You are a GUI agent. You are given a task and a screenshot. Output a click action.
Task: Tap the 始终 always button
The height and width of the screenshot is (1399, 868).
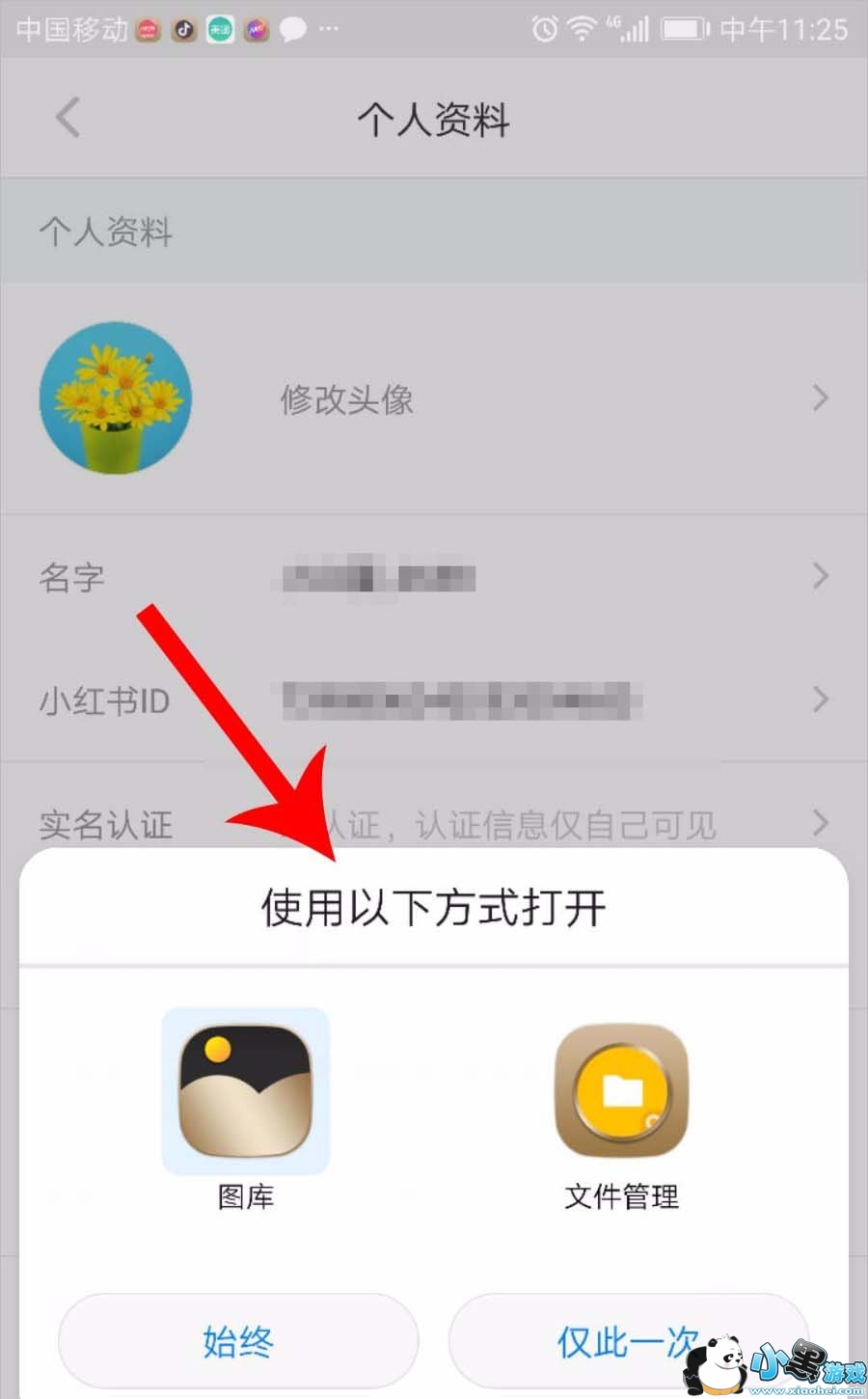[x=238, y=1341]
